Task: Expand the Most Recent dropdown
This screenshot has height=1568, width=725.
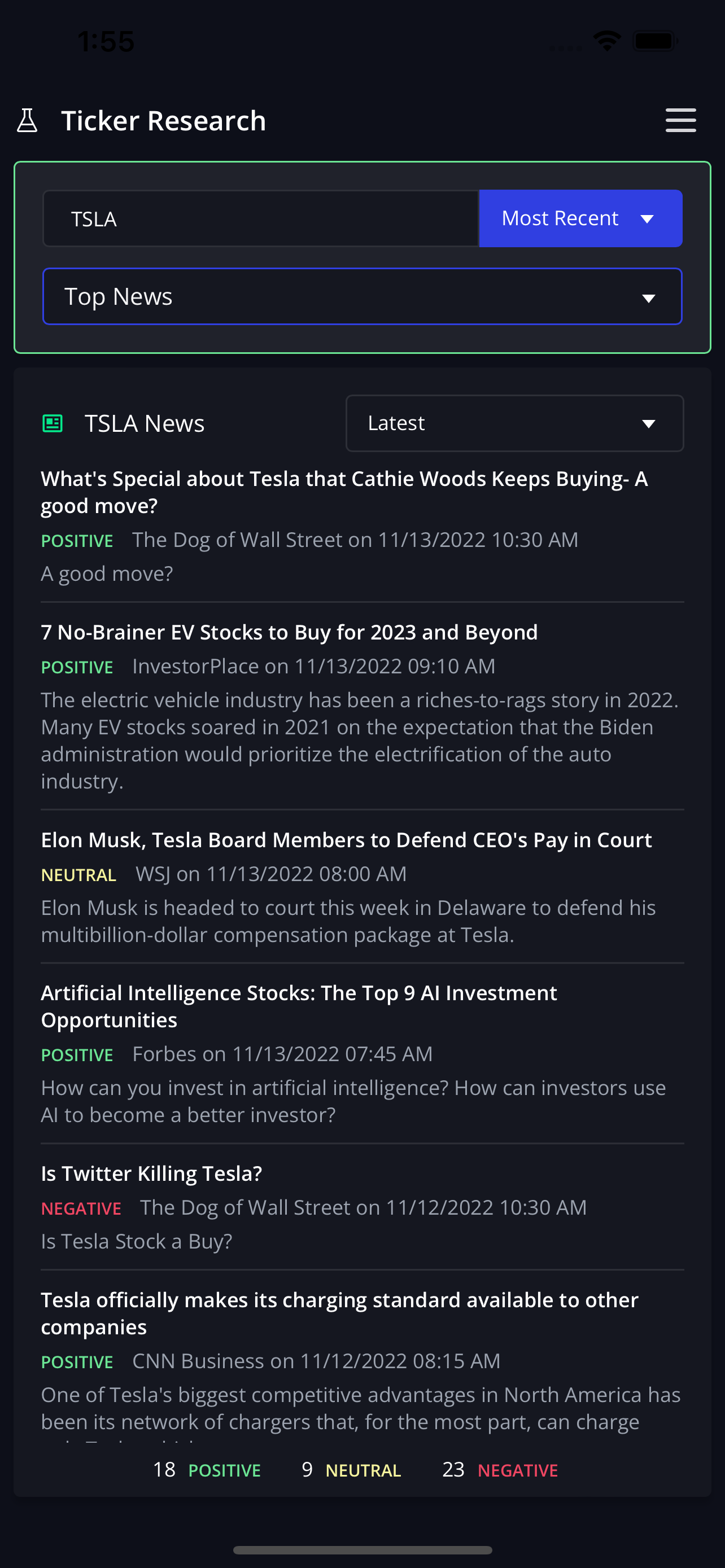Action: coord(580,218)
